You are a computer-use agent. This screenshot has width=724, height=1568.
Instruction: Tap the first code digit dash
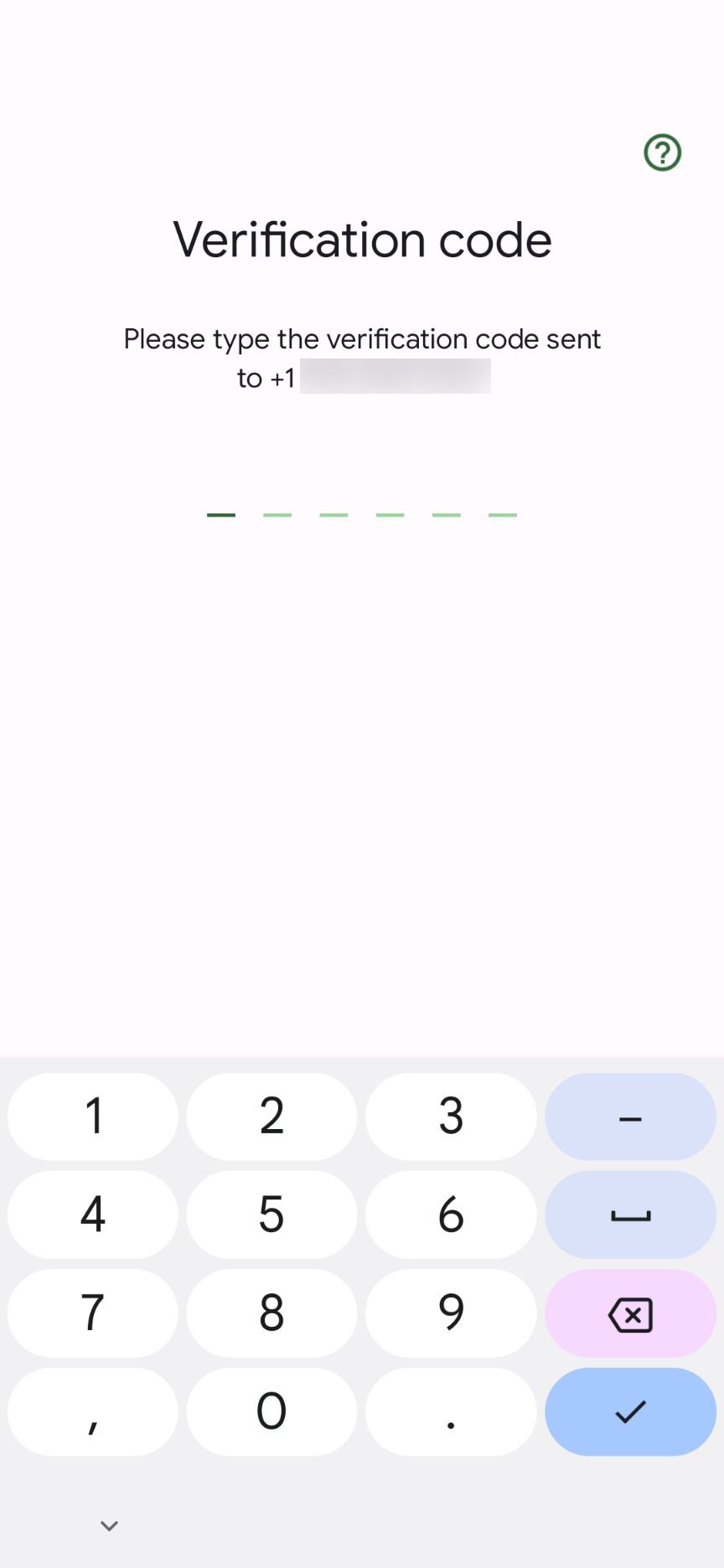tap(222, 513)
